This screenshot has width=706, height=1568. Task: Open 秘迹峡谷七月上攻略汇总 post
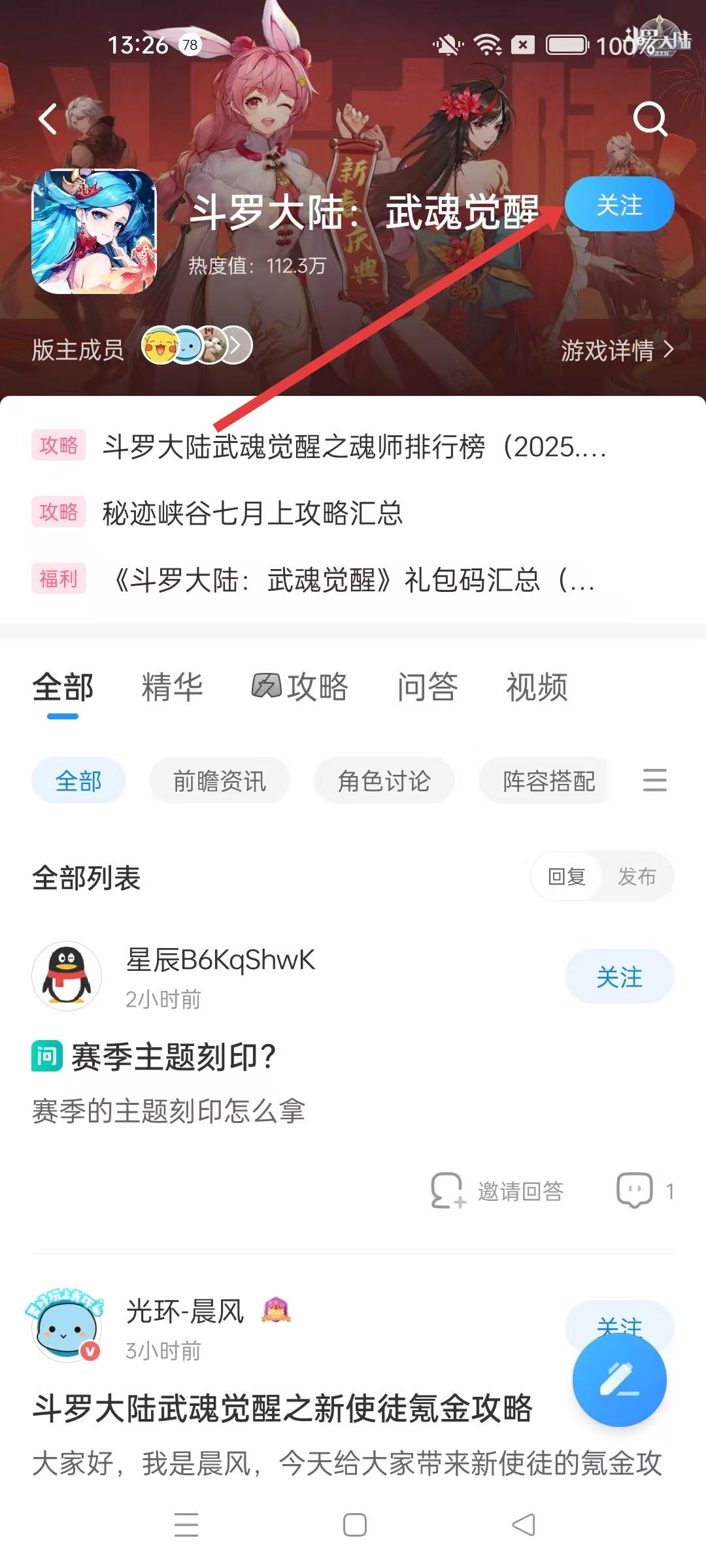[x=252, y=513]
